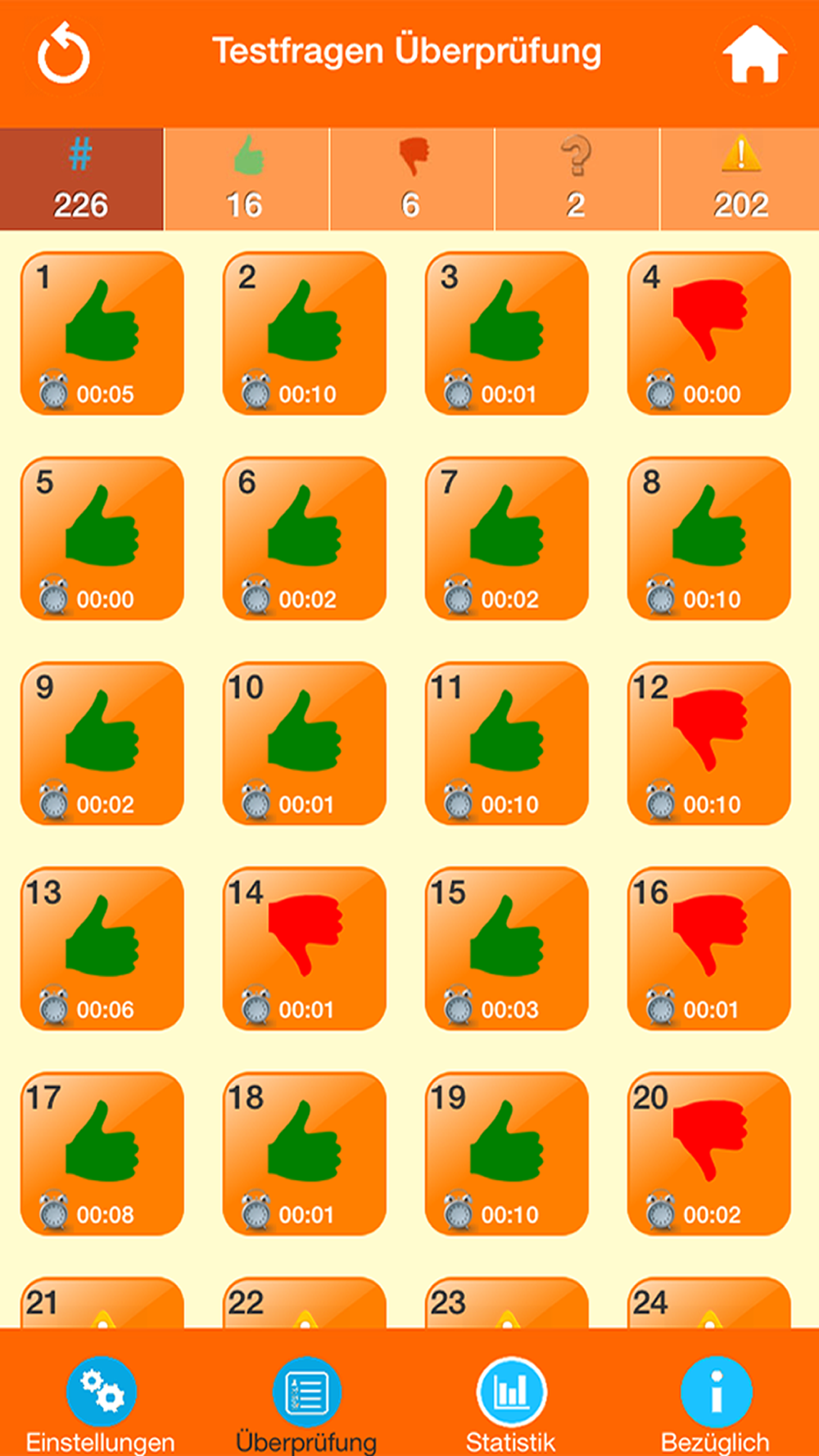Filter by 202 warning items

tap(740, 179)
